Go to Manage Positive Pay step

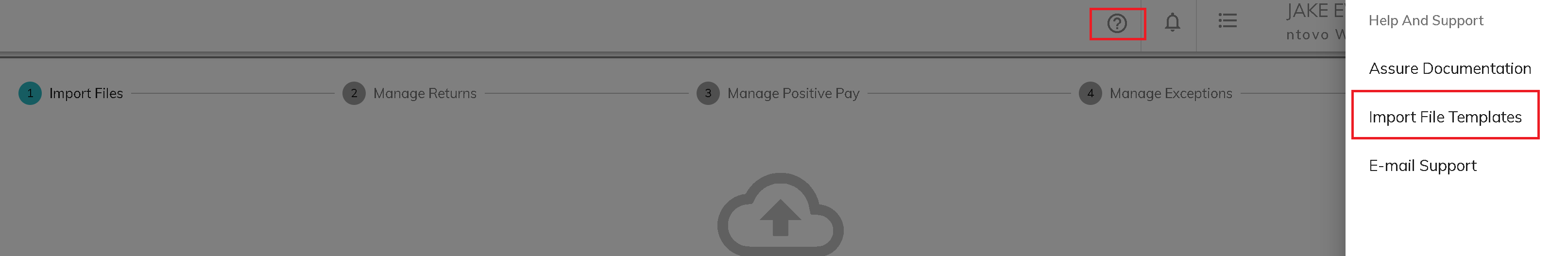(x=793, y=94)
